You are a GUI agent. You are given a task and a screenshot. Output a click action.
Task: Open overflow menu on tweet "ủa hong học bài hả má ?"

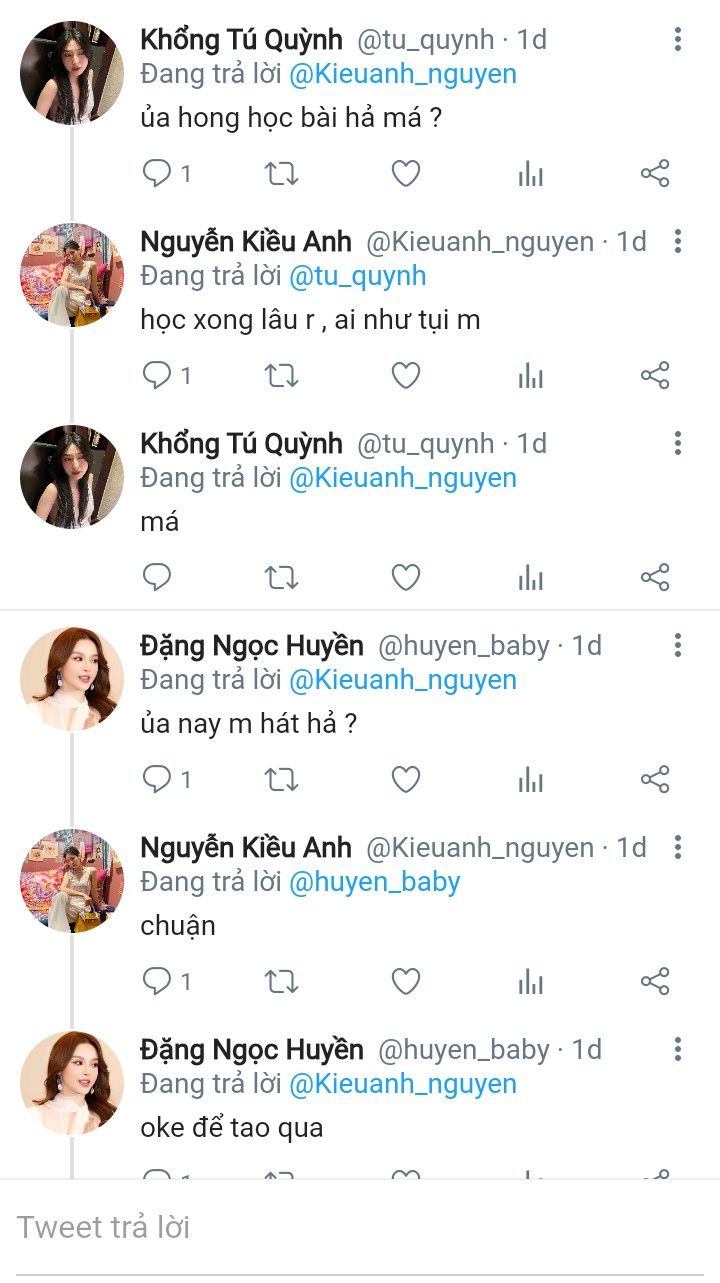point(678,40)
